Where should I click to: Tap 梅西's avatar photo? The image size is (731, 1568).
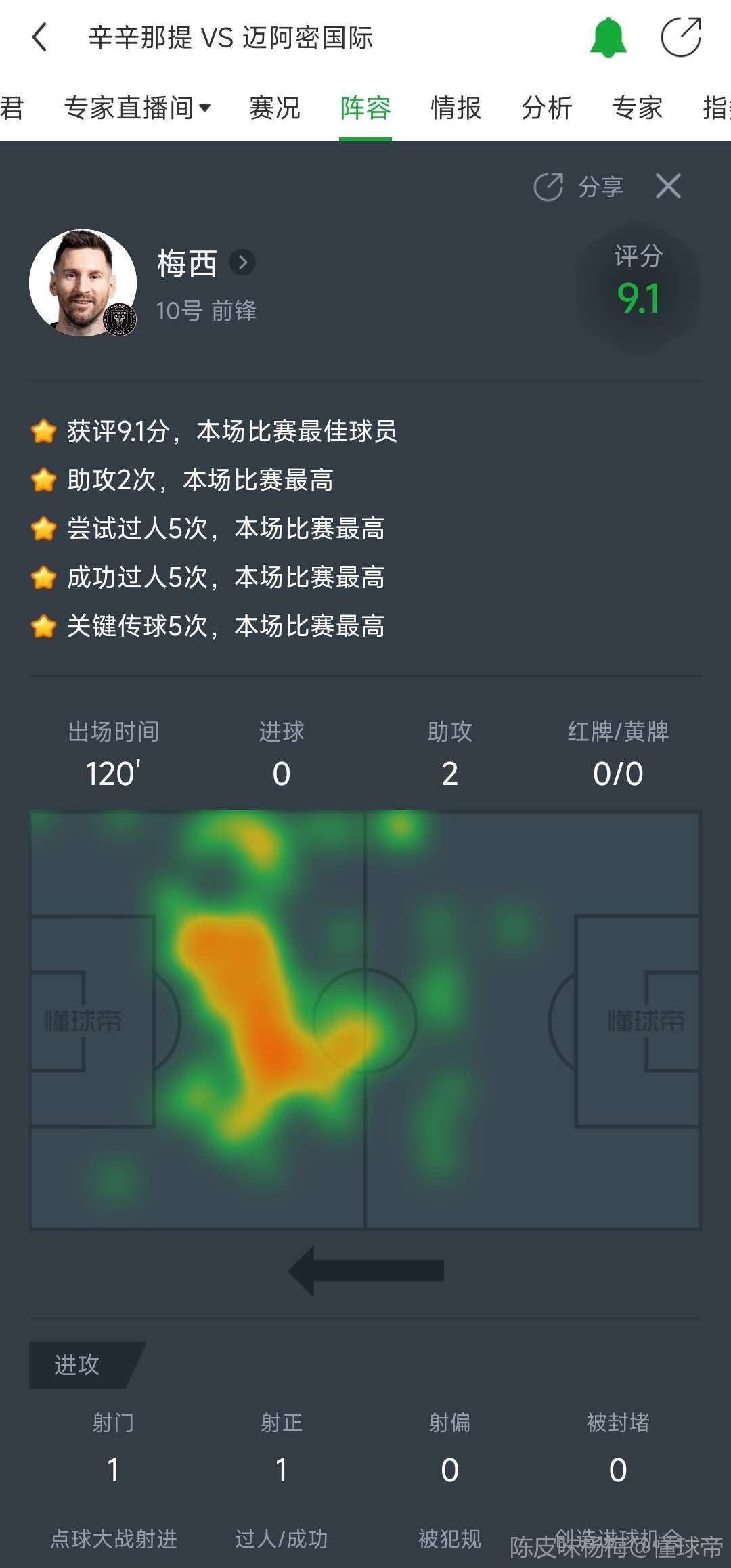tap(83, 283)
